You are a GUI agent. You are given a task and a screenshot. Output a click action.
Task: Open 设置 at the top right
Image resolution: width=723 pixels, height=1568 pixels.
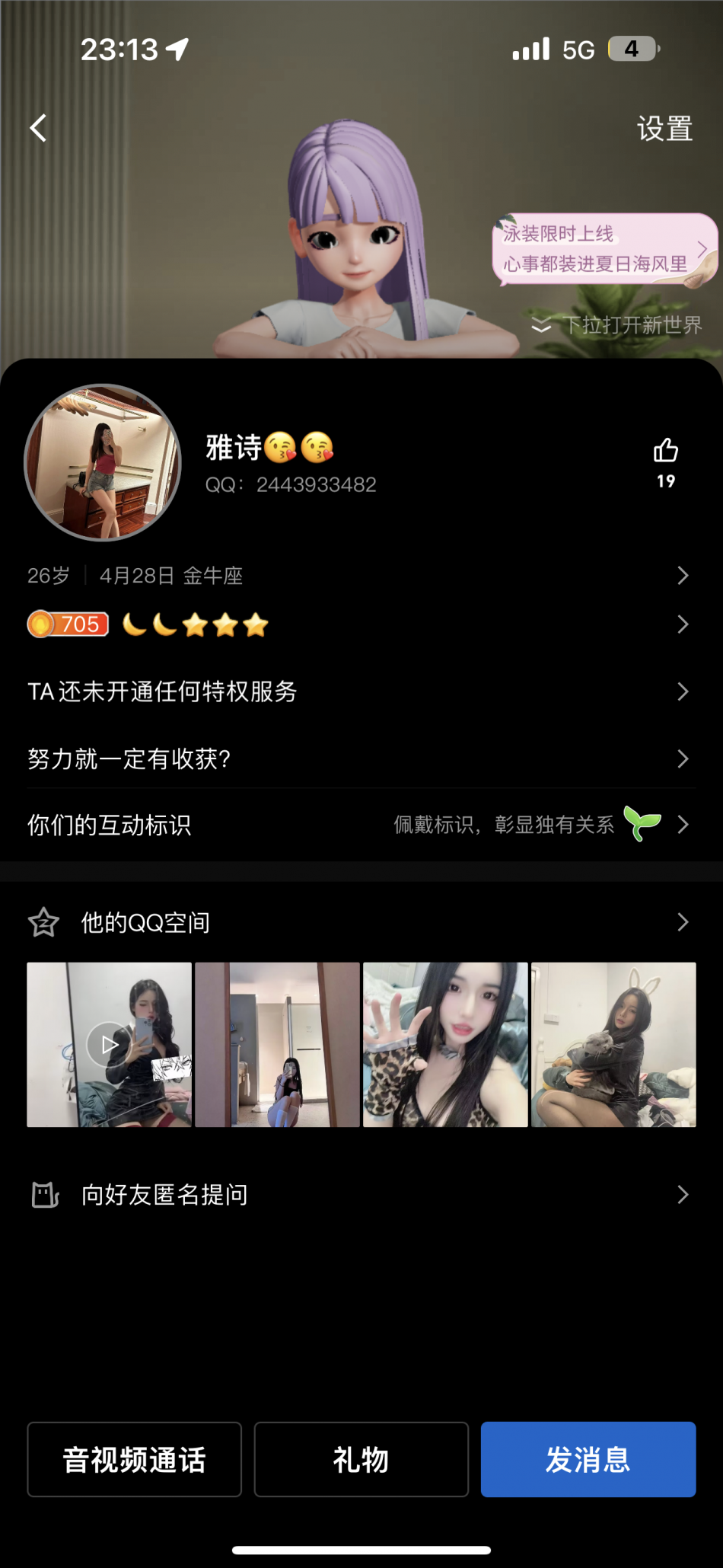[x=664, y=128]
